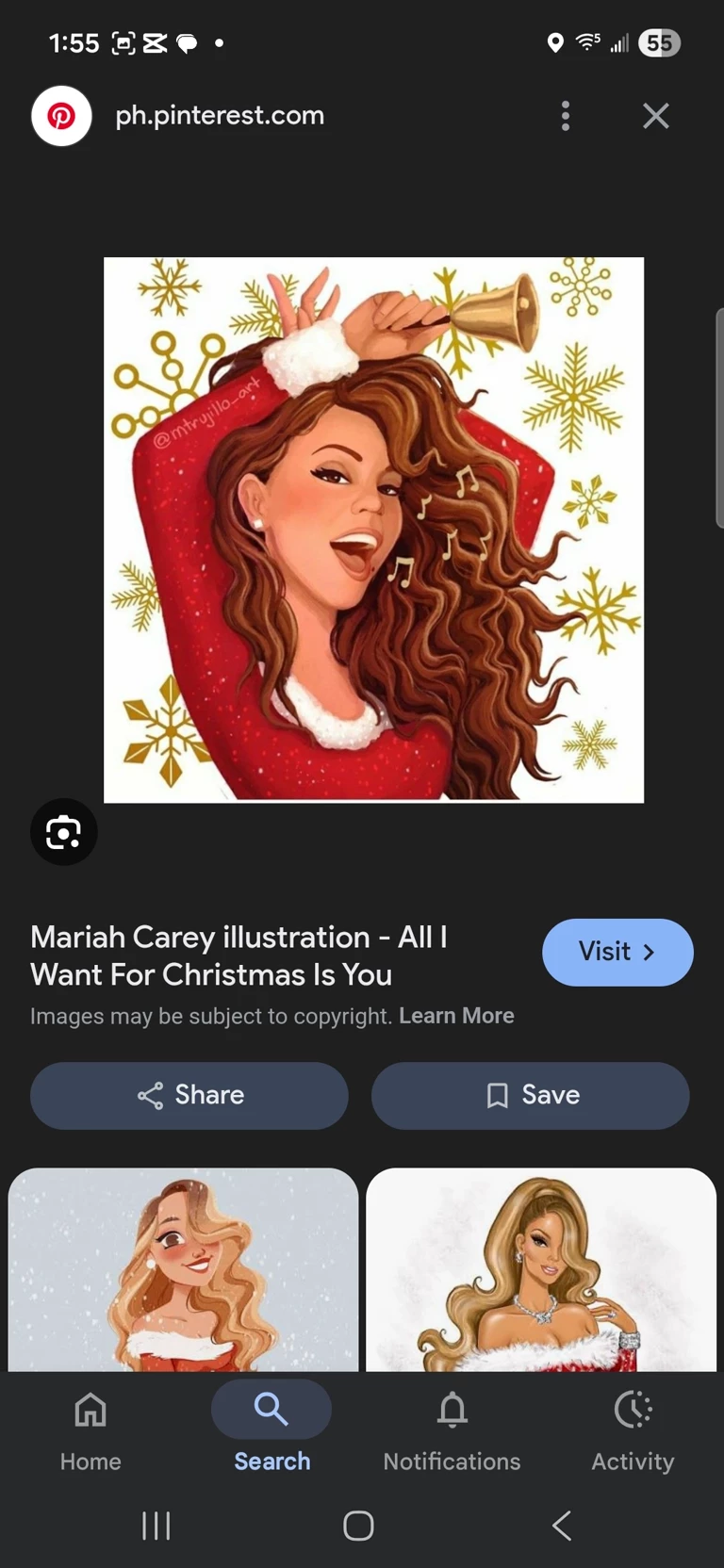Close the image viewer

pos(655,116)
